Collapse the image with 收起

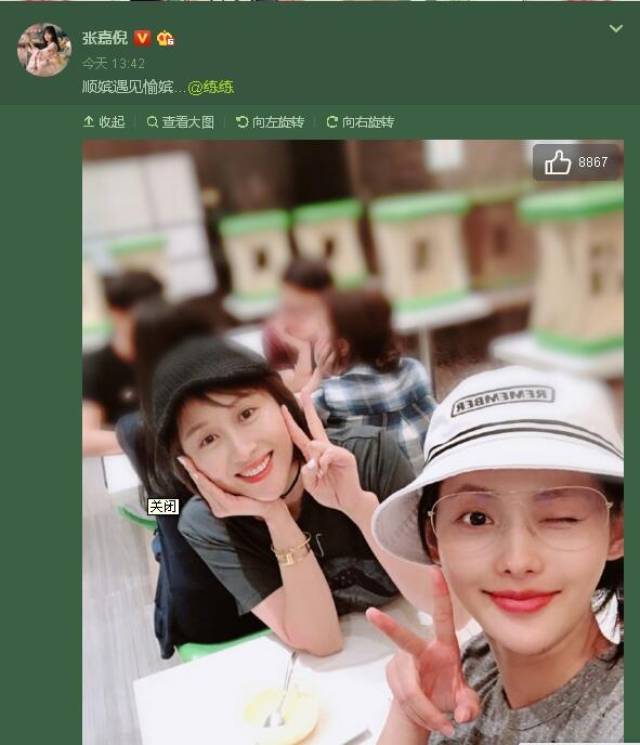[x=104, y=122]
